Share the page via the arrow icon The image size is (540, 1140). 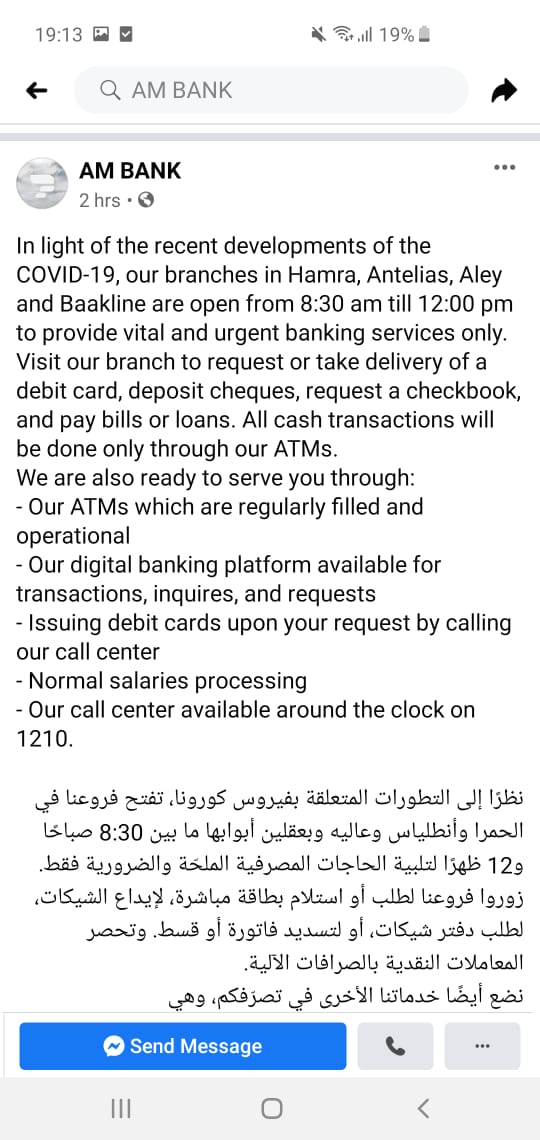tap(504, 90)
